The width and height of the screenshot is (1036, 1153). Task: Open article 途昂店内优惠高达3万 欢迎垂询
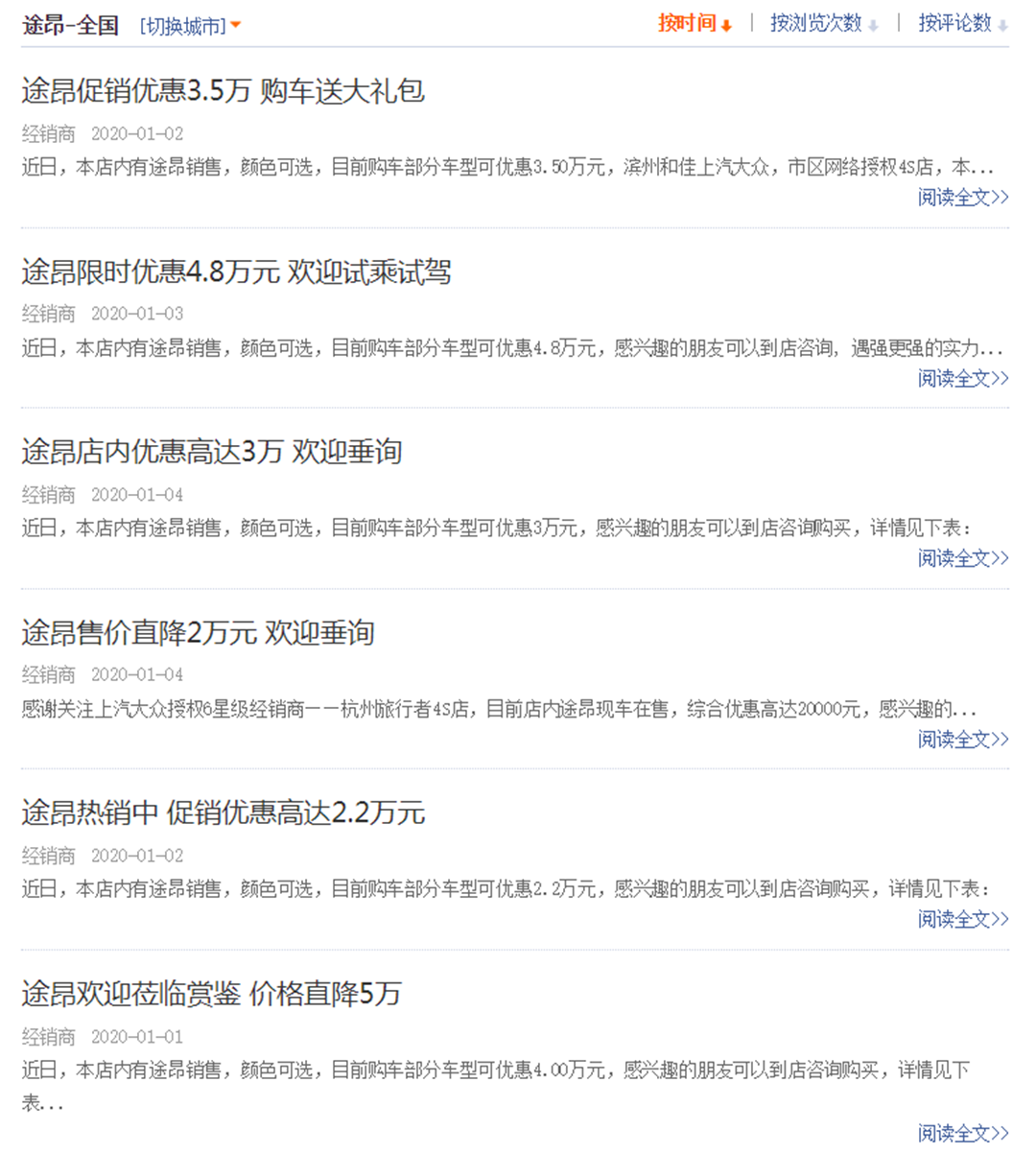(x=211, y=452)
